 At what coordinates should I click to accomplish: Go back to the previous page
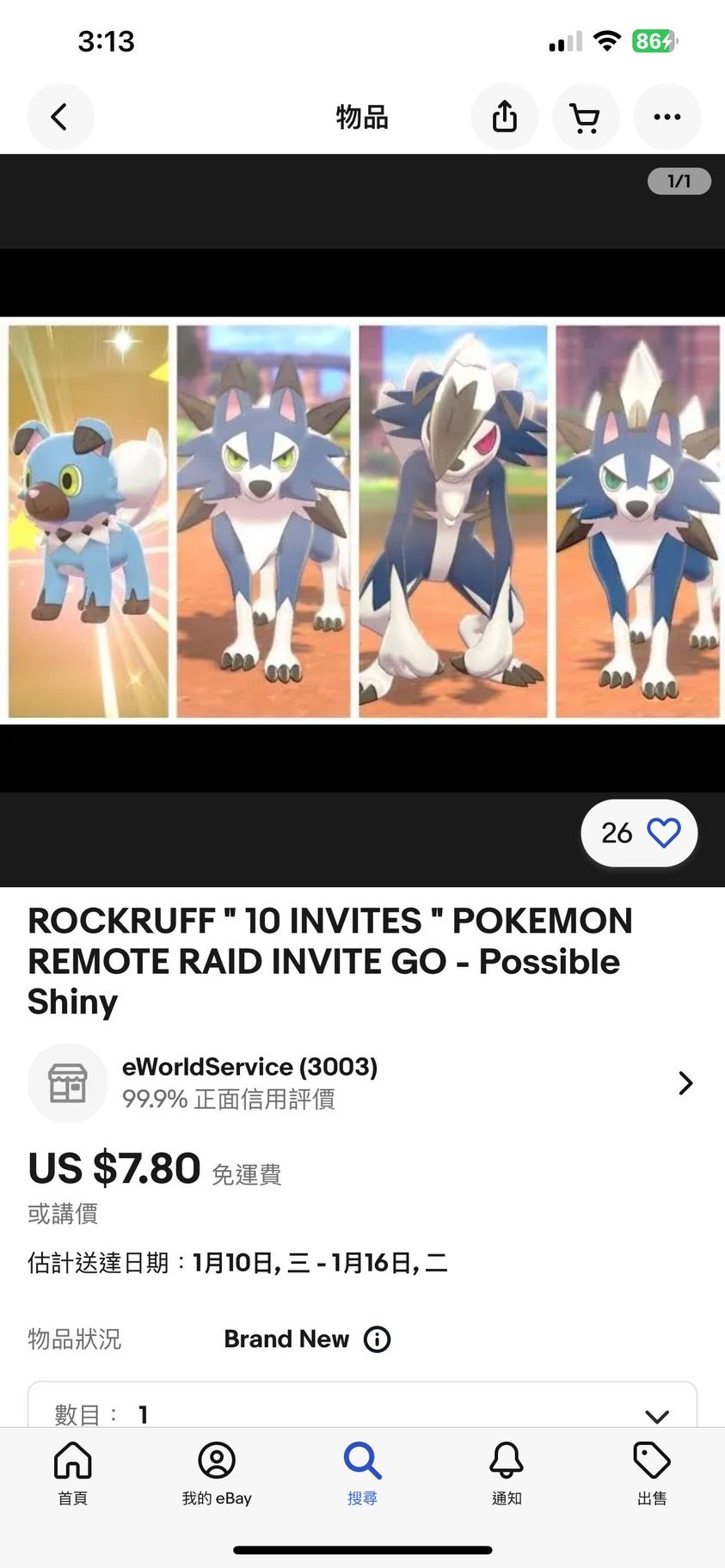point(60,117)
